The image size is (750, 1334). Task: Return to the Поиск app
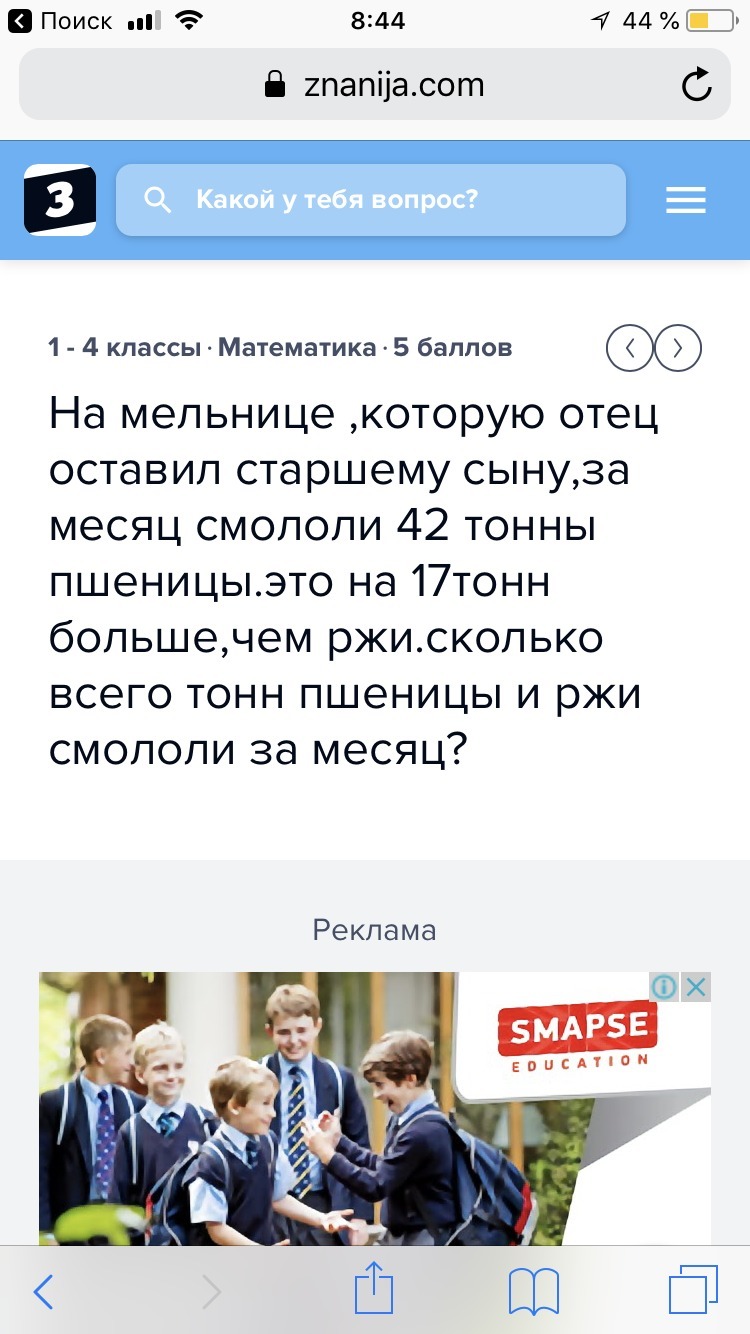pyautogui.click(x=60, y=21)
